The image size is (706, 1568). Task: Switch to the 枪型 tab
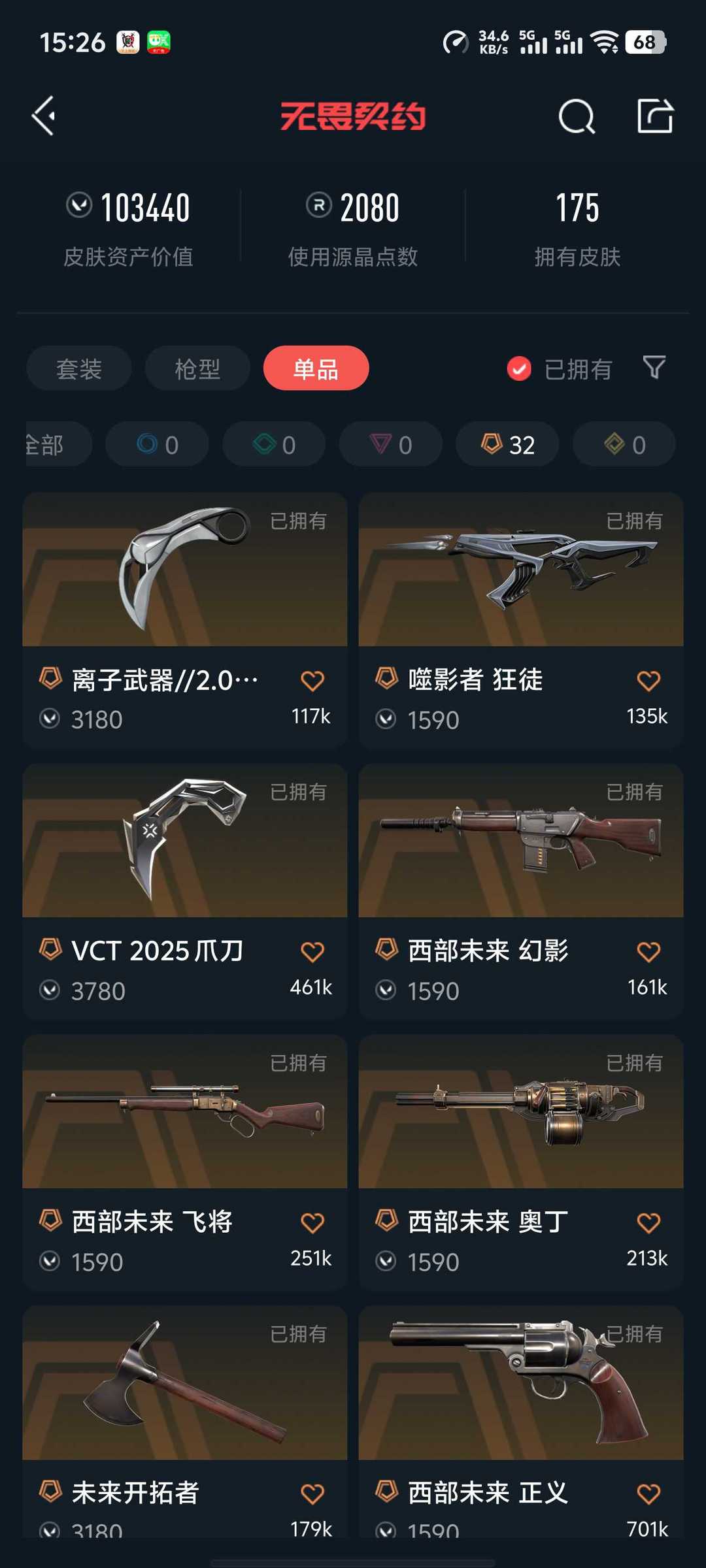(x=197, y=368)
